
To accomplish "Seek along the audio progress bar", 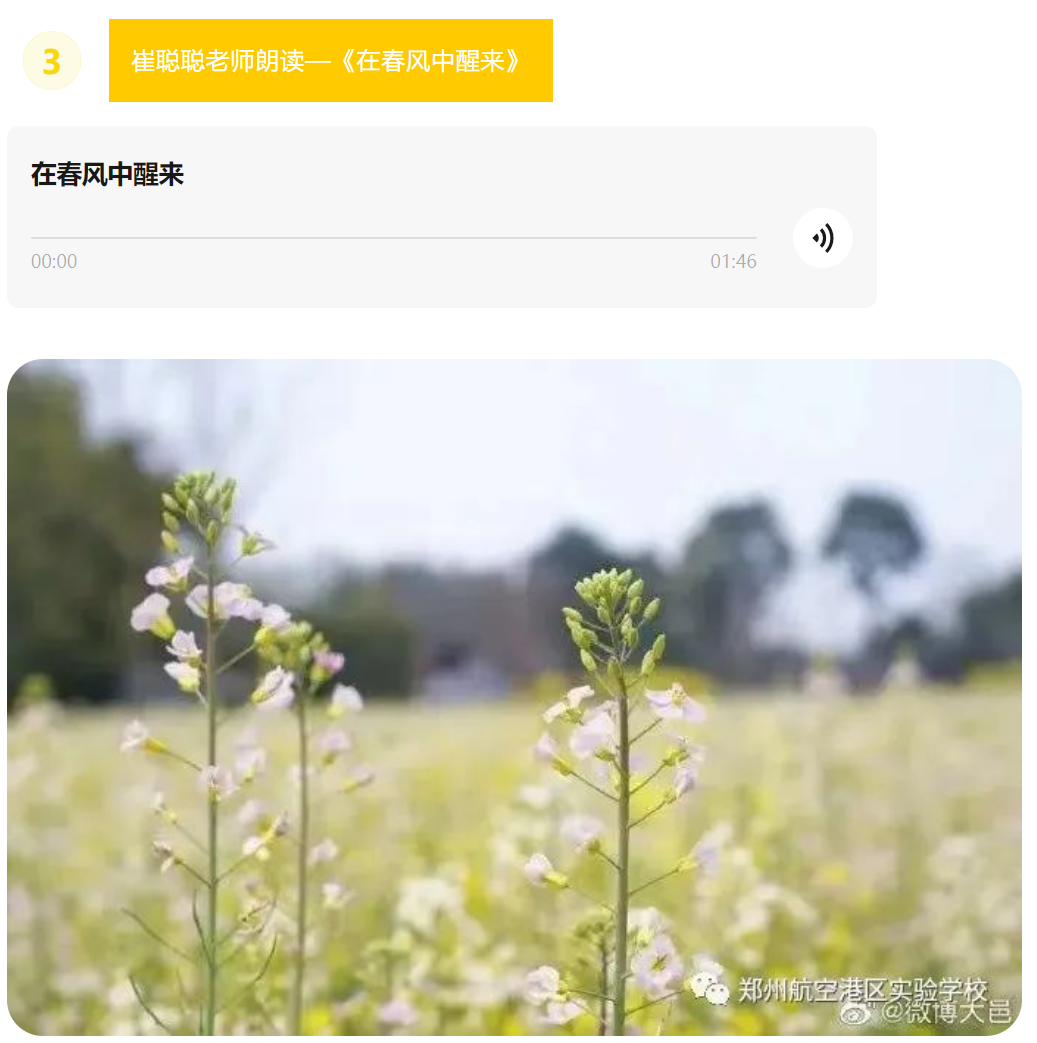I will point(393,238).
